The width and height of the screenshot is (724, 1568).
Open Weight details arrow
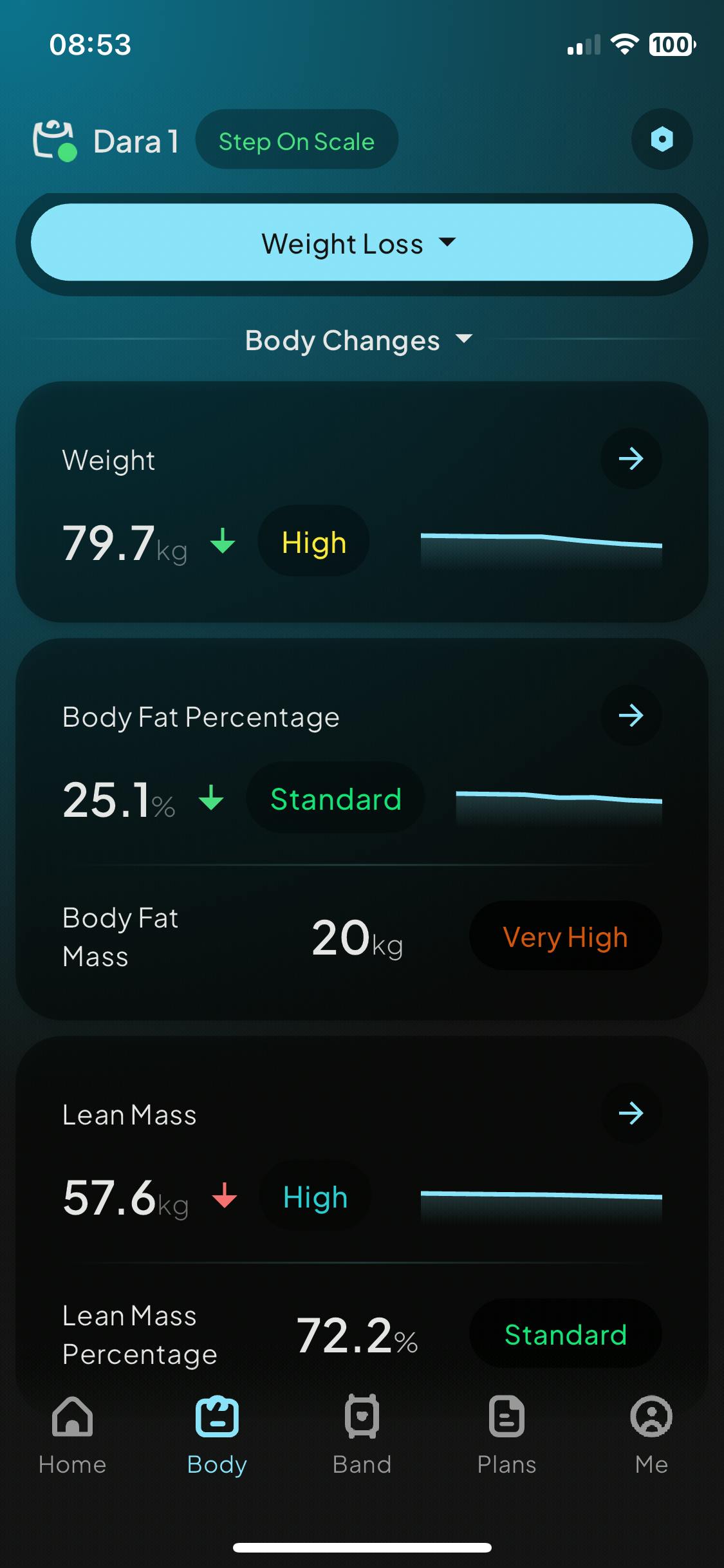[x=631, y=459]
